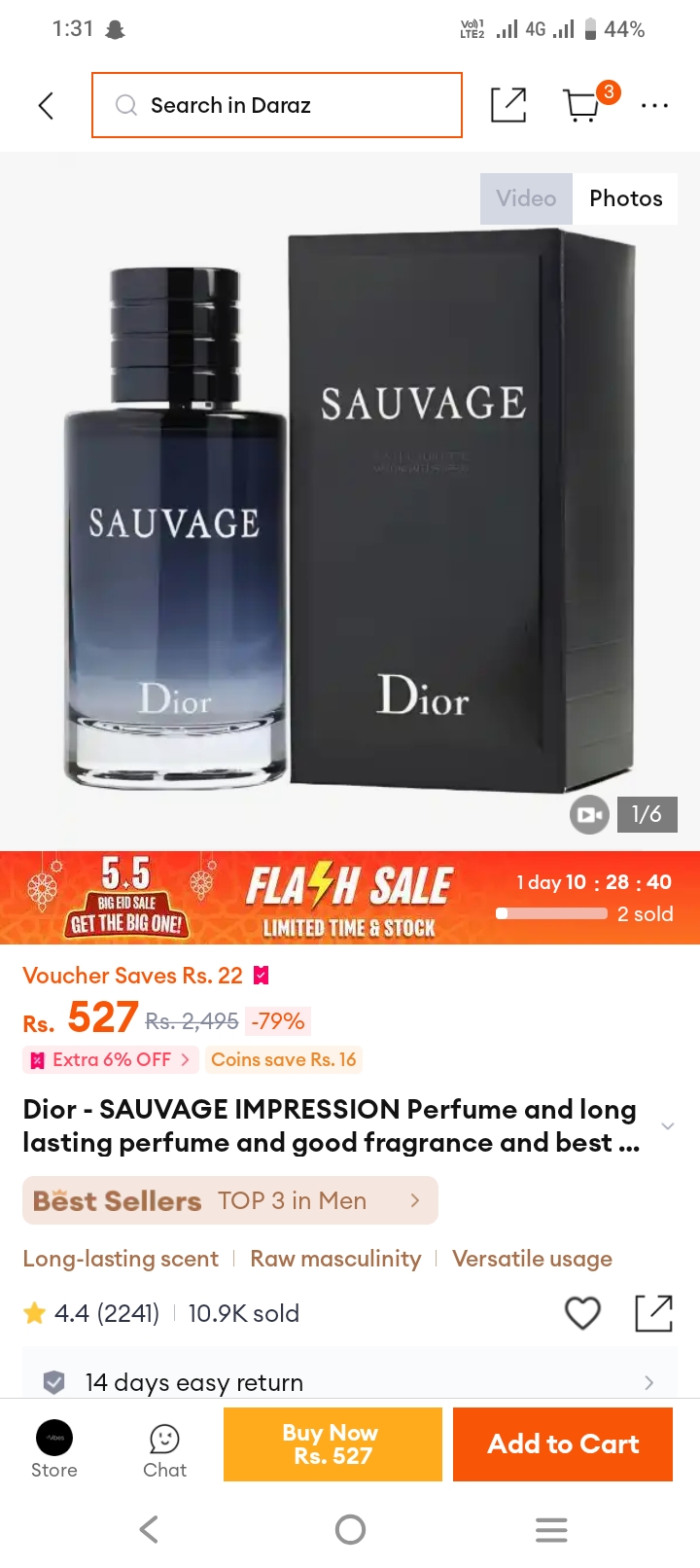Open the three-dot overflow menu
700x1568 pixels.
pyautogui.click(x=654, y=105)
